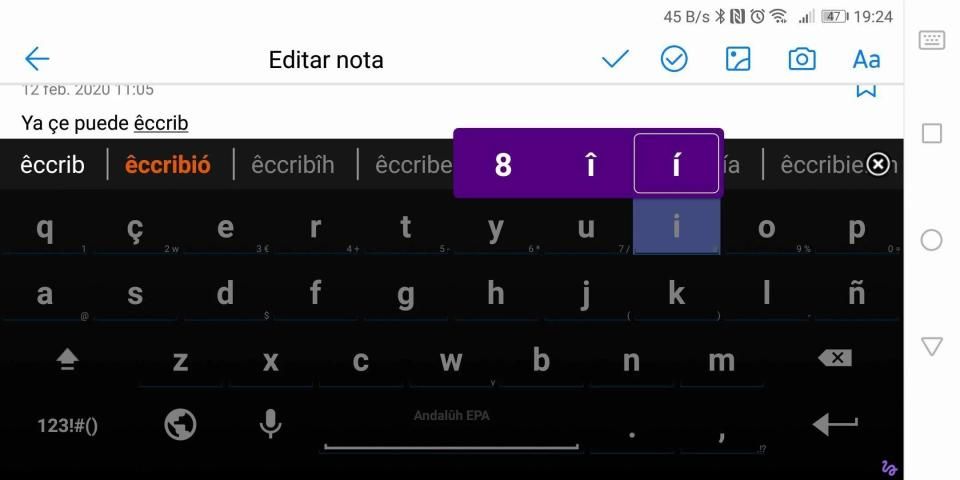Pick the 8 option in popup
Viewport: 960px width, 480px height.
[x=503, y=164]
